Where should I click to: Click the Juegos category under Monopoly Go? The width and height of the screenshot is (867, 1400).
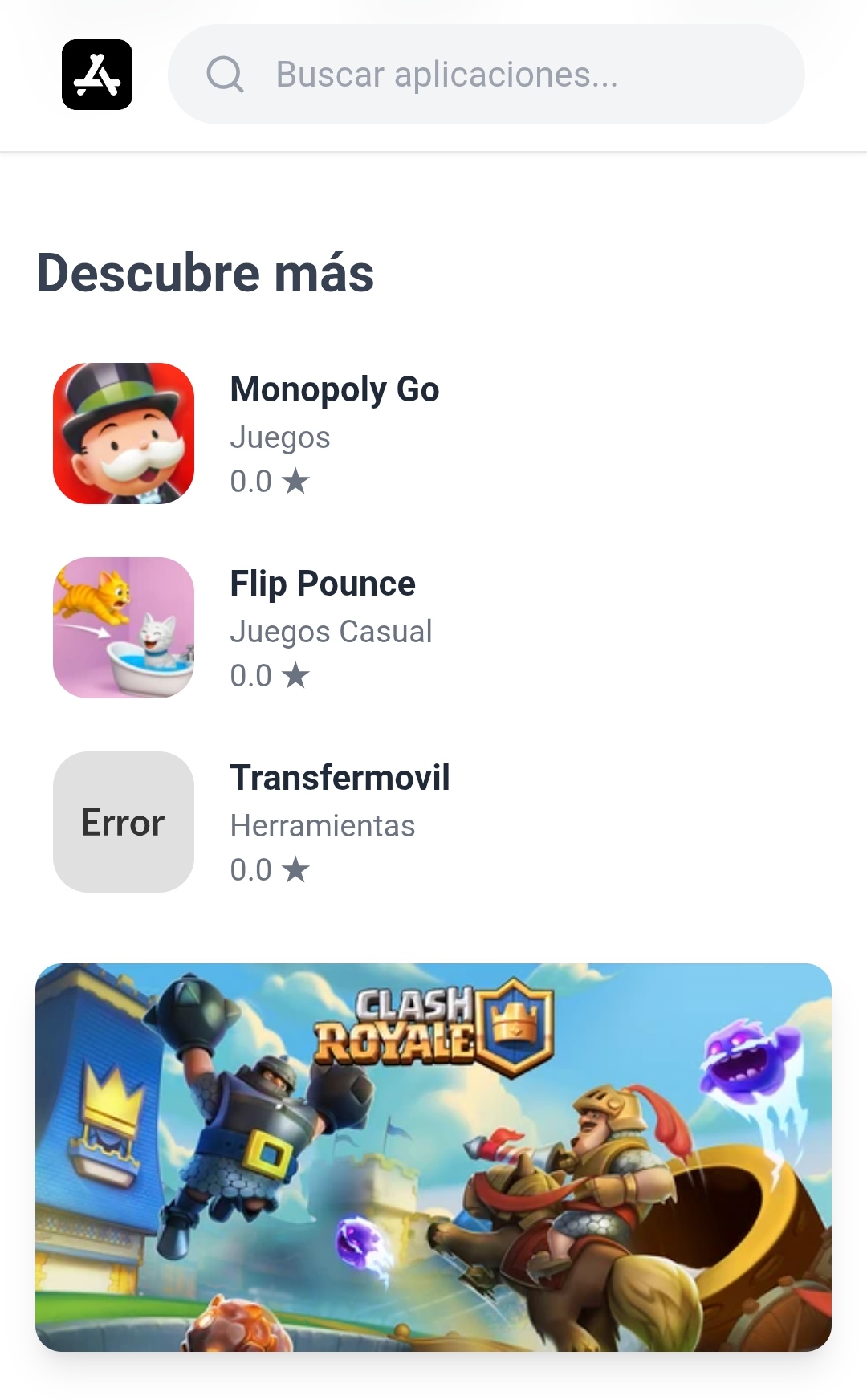[279, 437]
